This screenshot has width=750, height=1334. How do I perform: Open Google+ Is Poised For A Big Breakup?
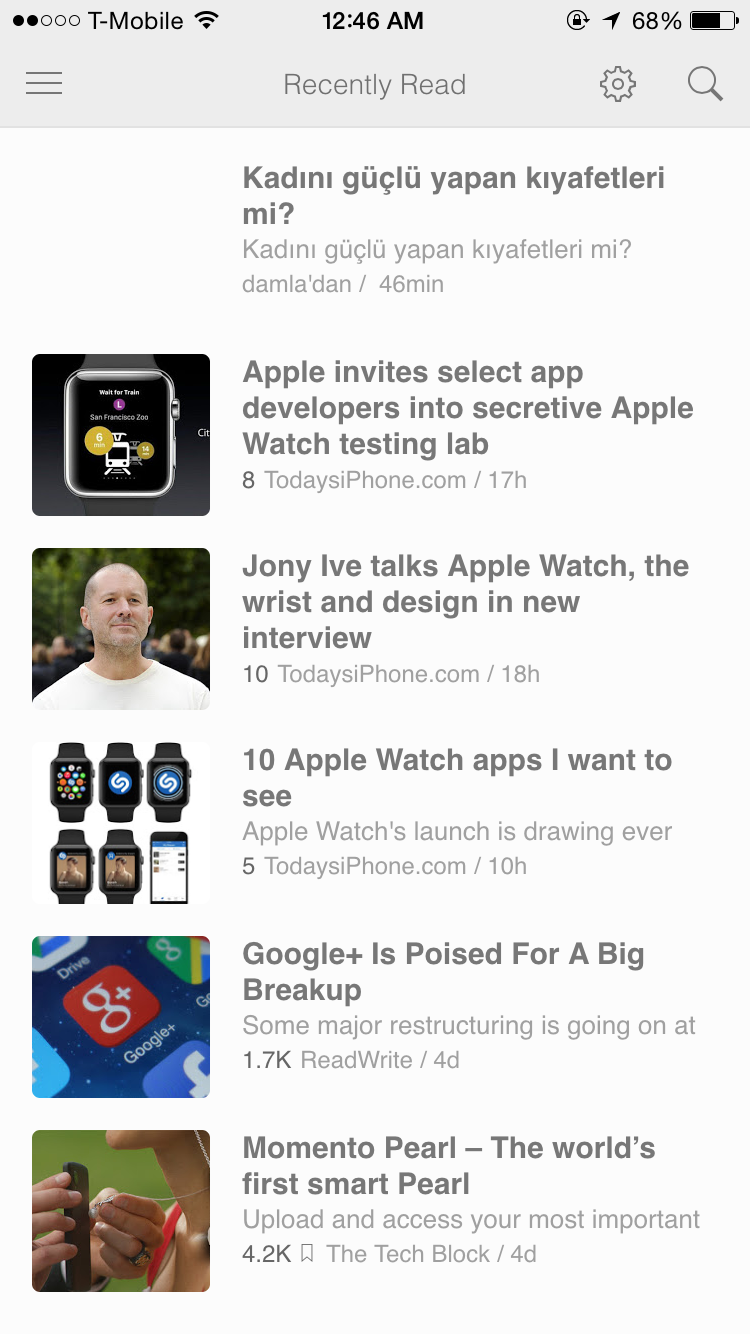click(x=443, y=972)
